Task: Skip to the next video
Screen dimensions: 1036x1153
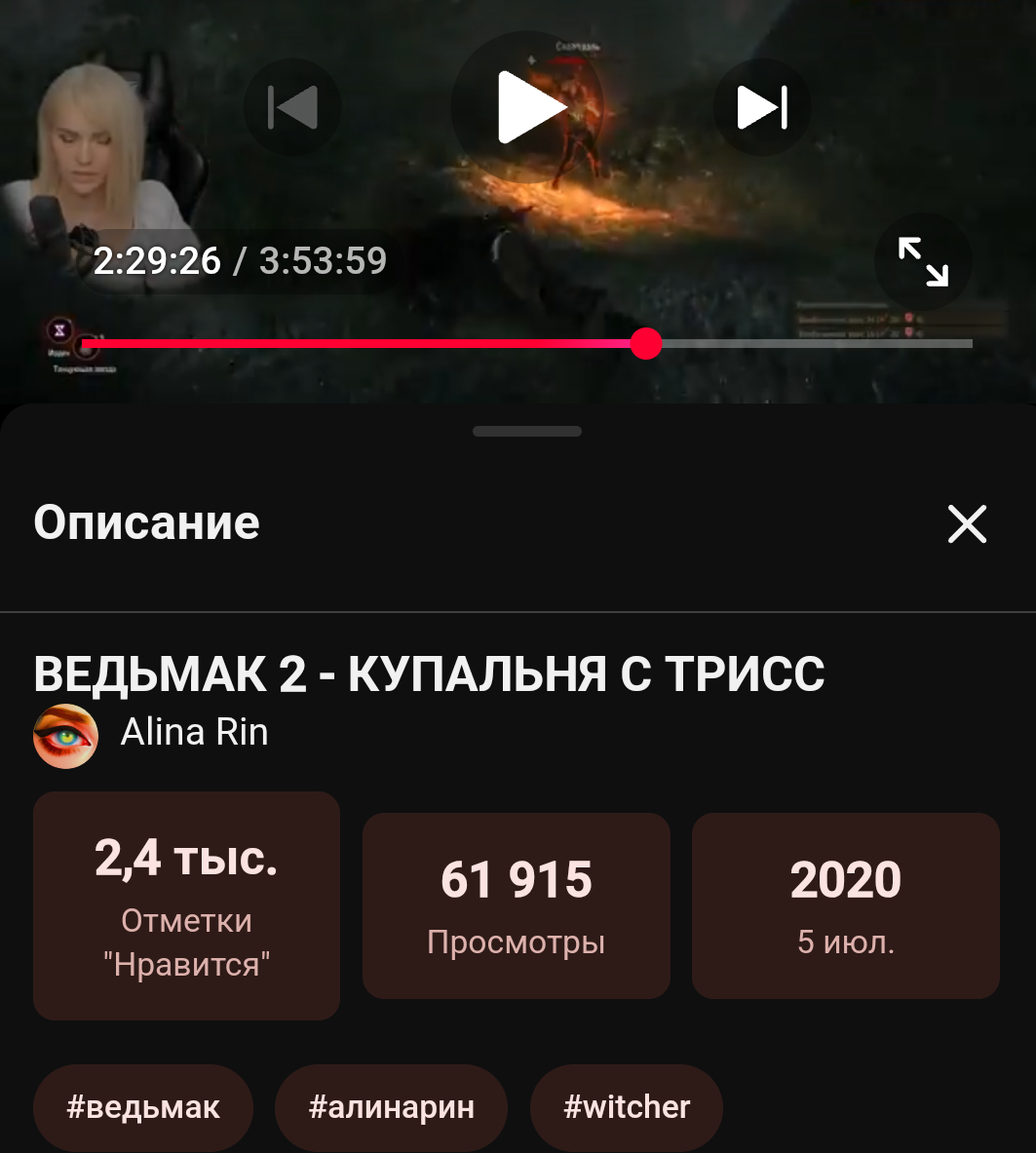Action: point(762,107)
